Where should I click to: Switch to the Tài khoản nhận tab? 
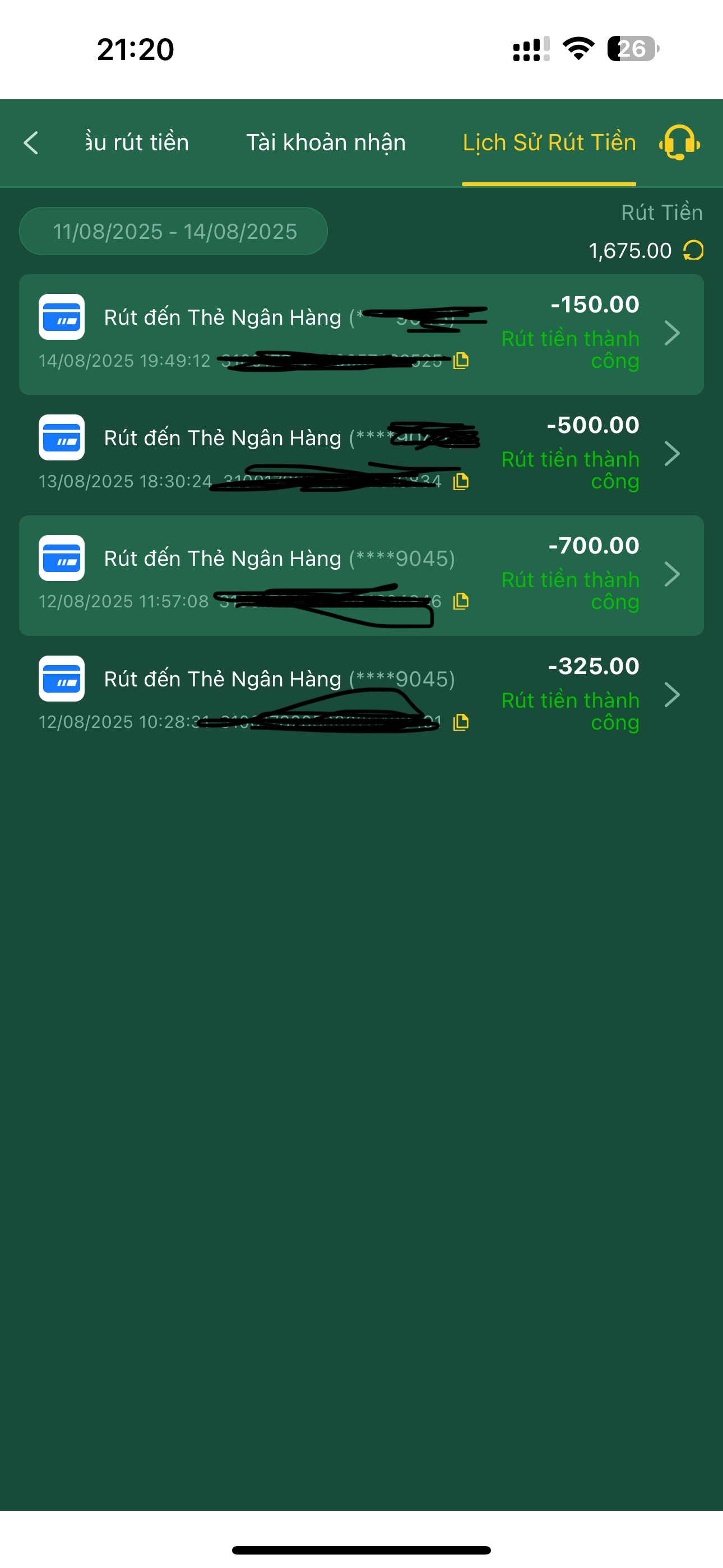coord(326,142)
